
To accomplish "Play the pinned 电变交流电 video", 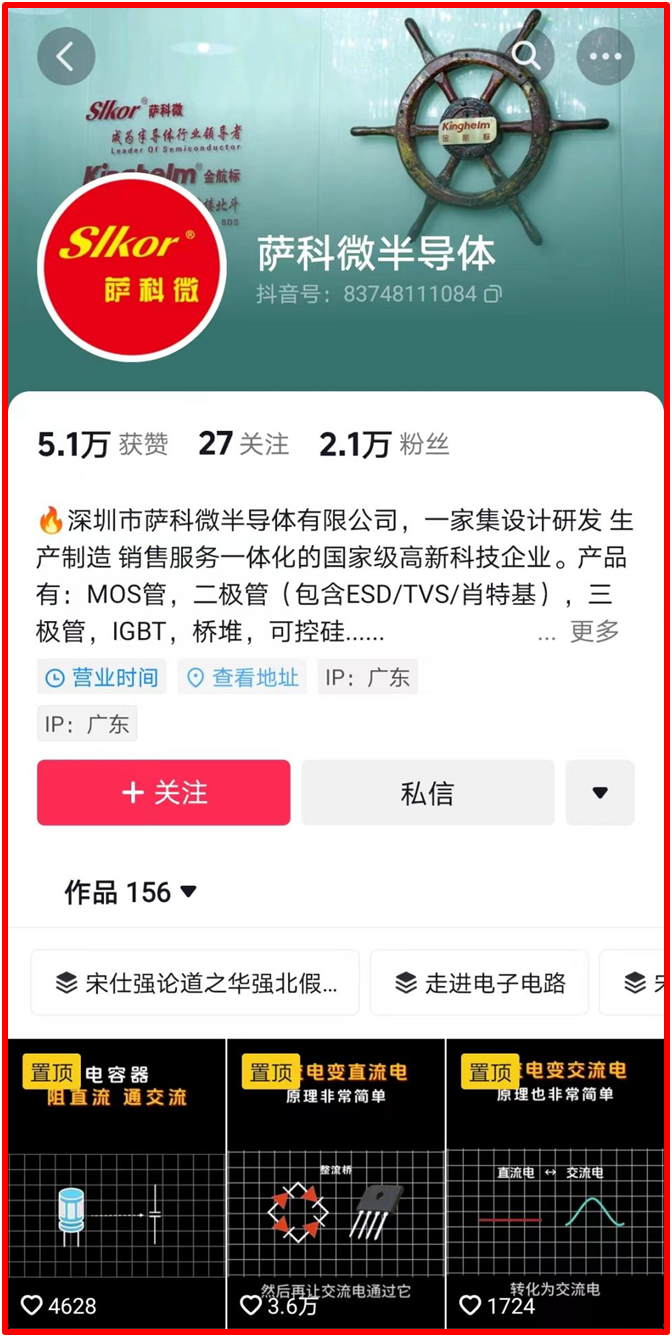I will pyautogui.click(x=554, y=1180).
